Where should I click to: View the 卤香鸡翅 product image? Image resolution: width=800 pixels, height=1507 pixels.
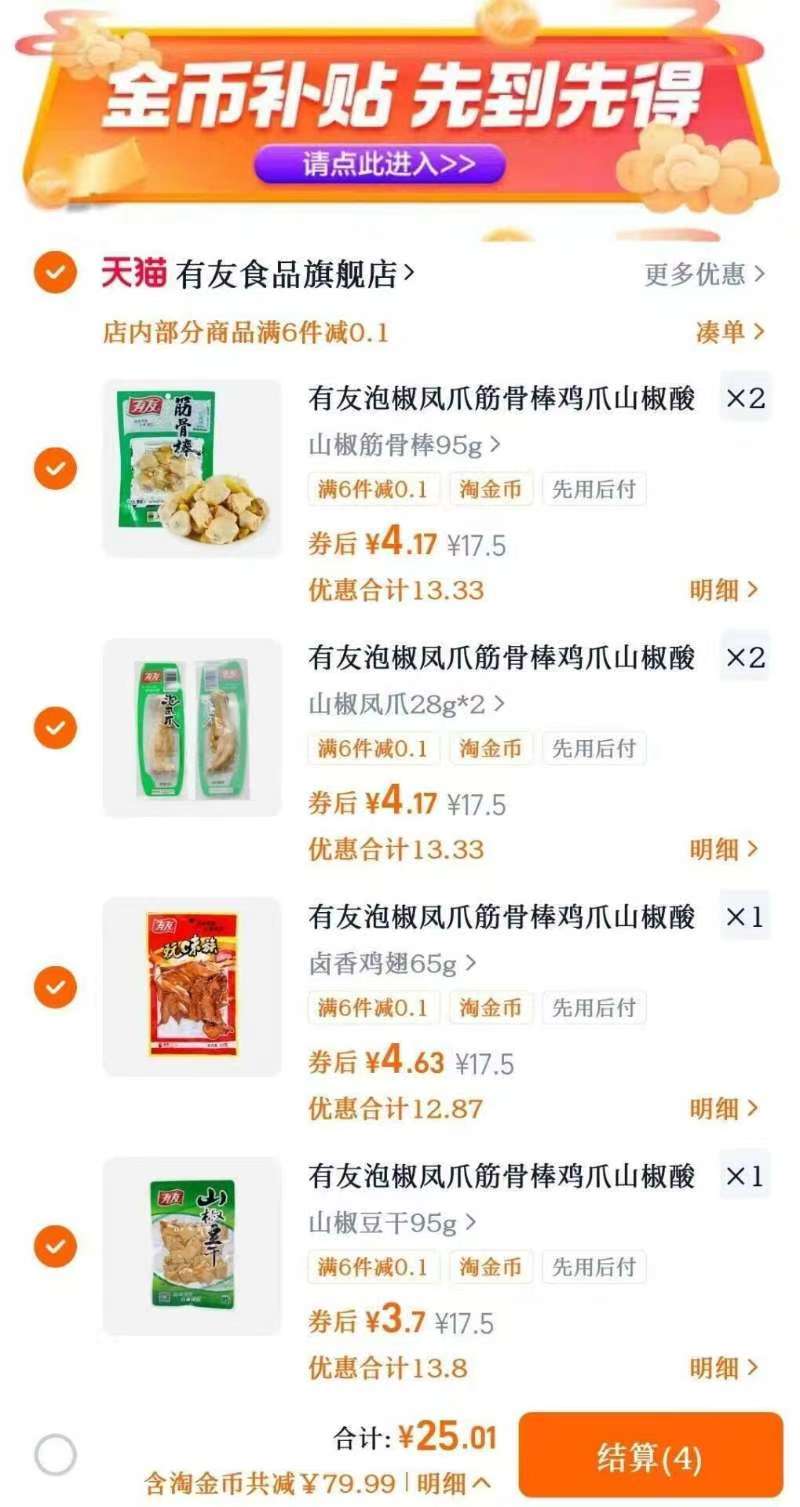click(191, 987)
